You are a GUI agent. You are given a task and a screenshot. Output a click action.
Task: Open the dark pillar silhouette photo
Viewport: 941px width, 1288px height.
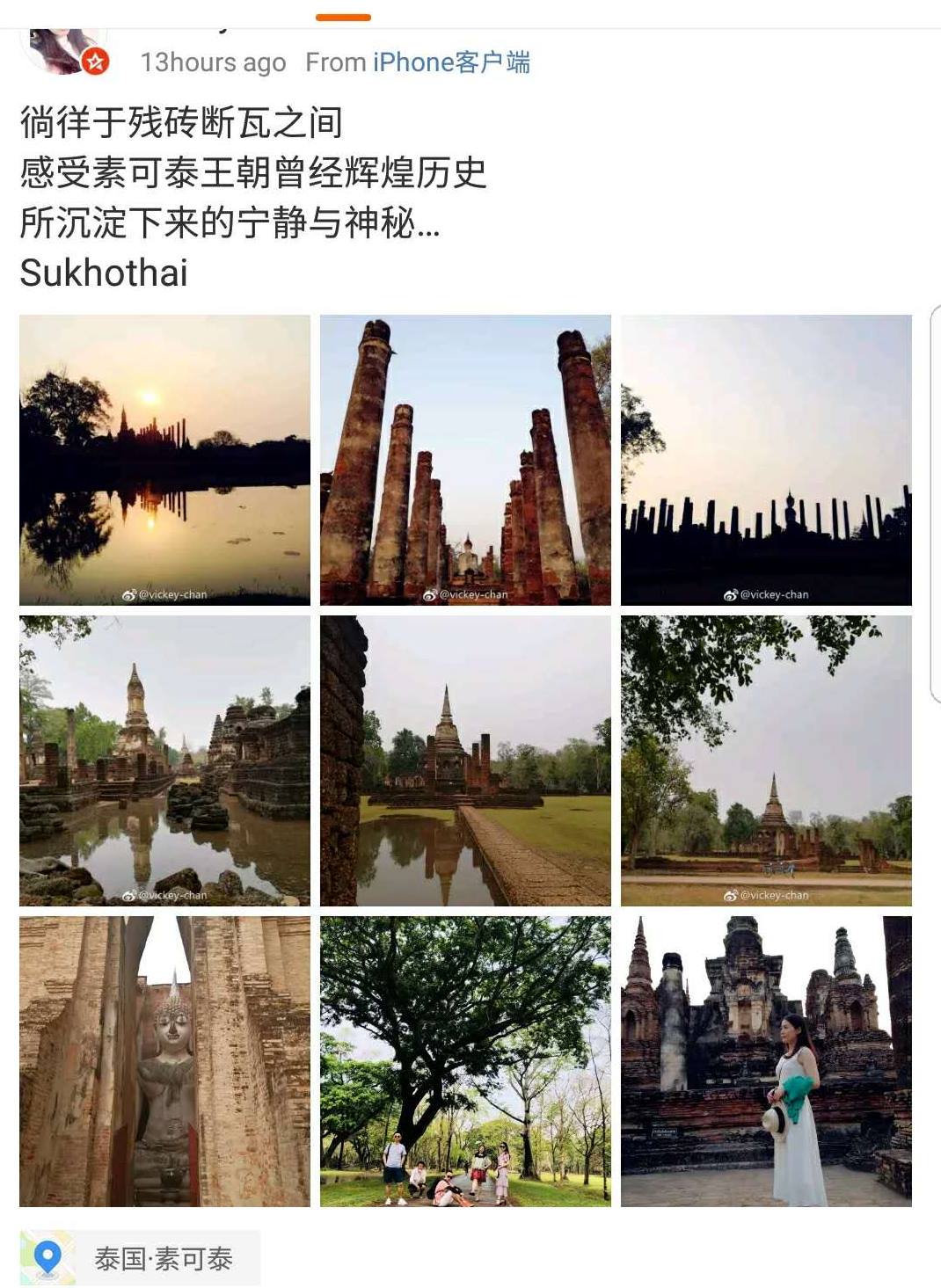point(766,460)
